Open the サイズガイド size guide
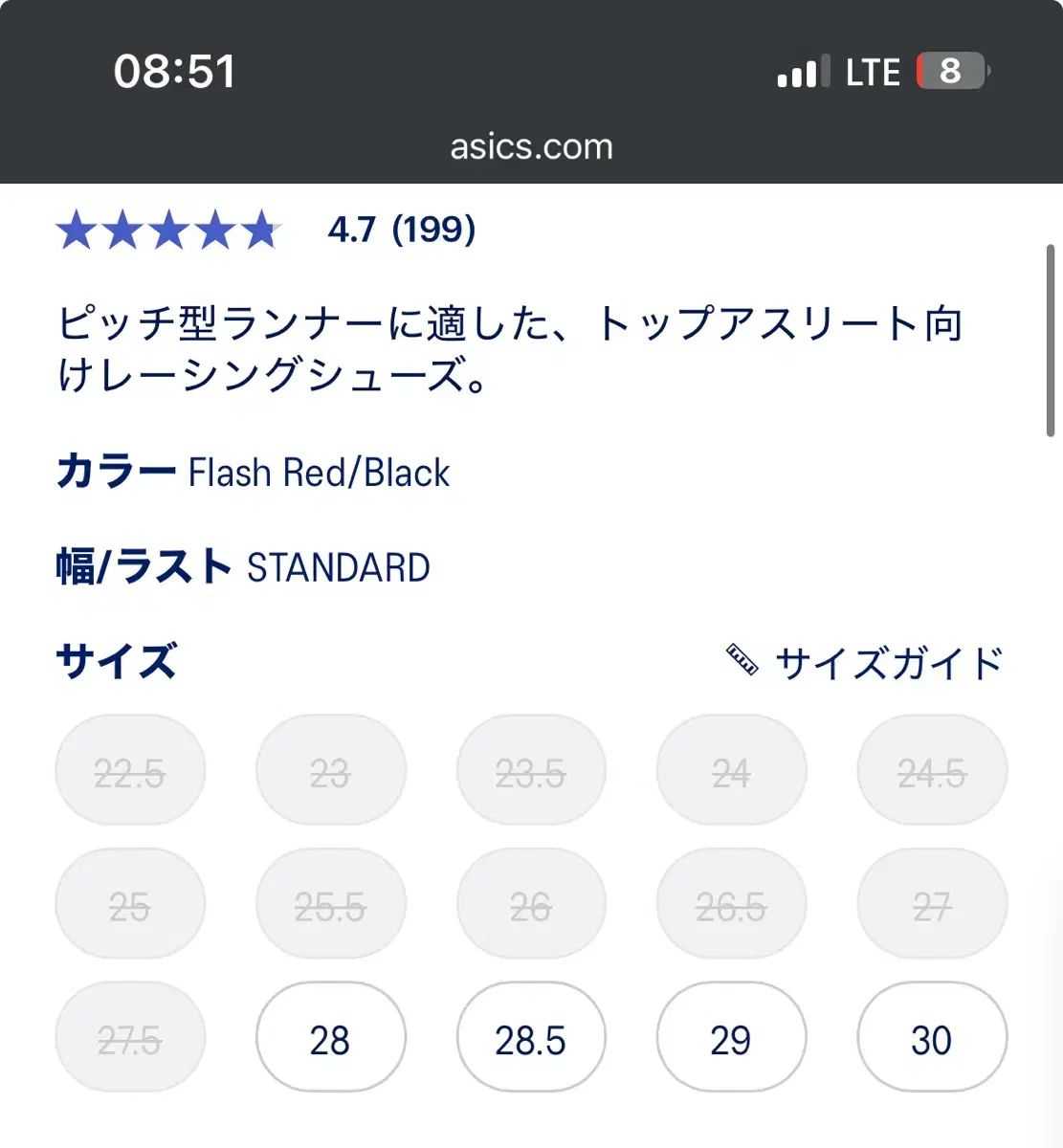 click(x=865, y=663)
